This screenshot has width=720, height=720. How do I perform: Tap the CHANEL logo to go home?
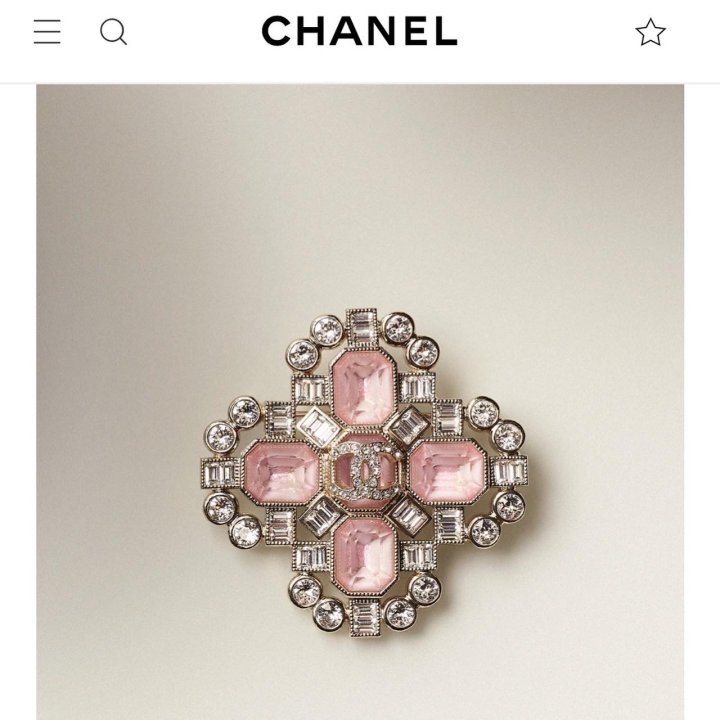pos(359,32)
